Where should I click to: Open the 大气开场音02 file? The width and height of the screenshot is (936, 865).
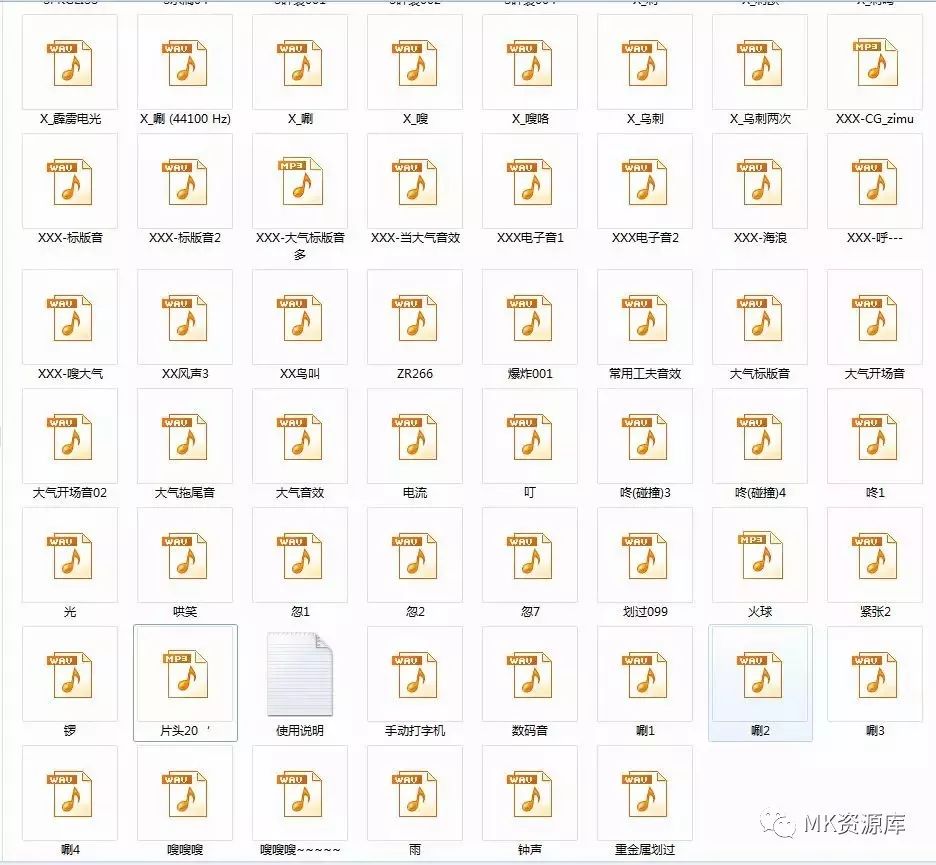point(70,437)
